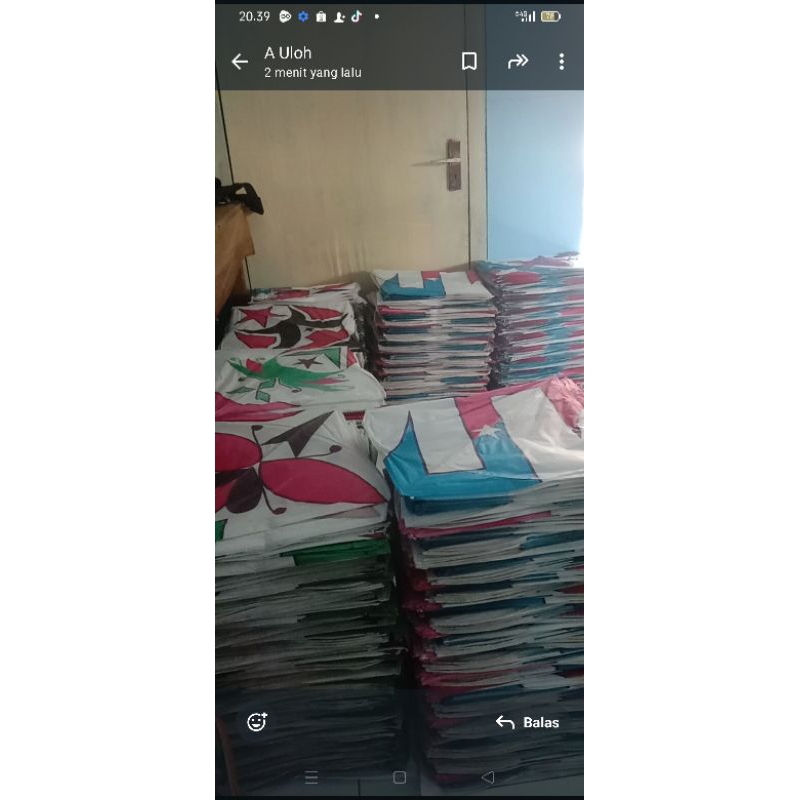Tap the bookmark icon in the top bar
800x800 pixels.
(x=469, y=62)
